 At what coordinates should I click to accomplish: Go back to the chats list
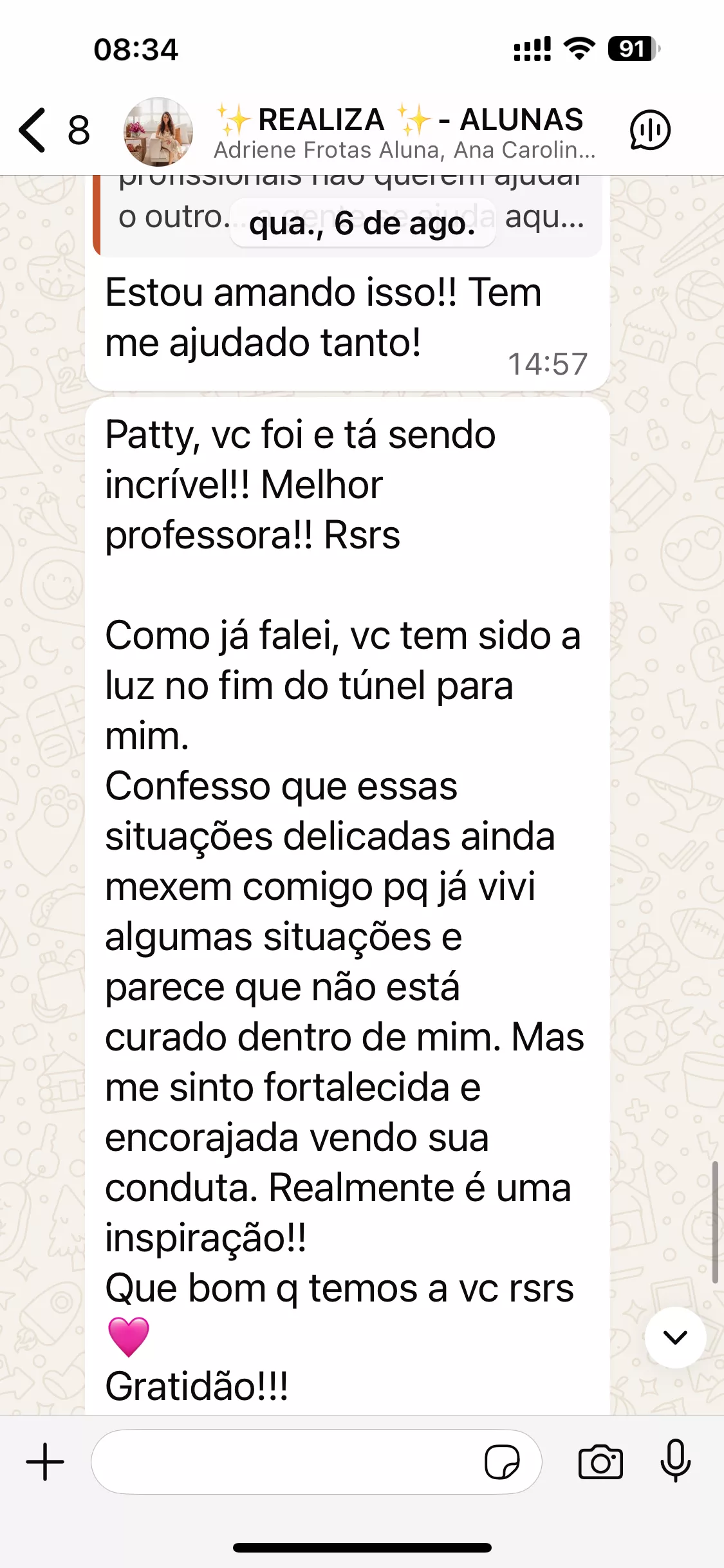click(33, 130)
